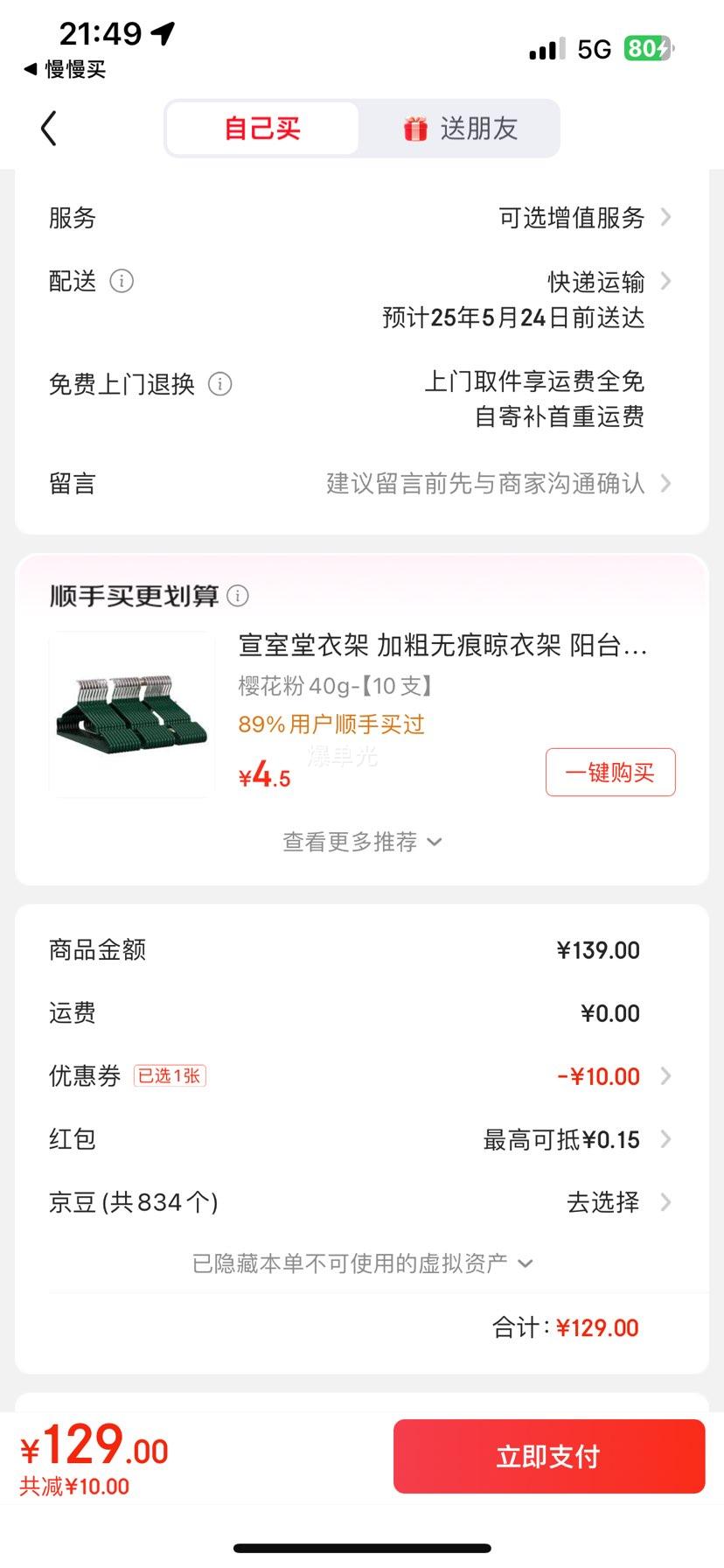The height and width of the screenshot is (1568, 724).
Task: Select the 自己买 tab
Action: coord(262,129)
